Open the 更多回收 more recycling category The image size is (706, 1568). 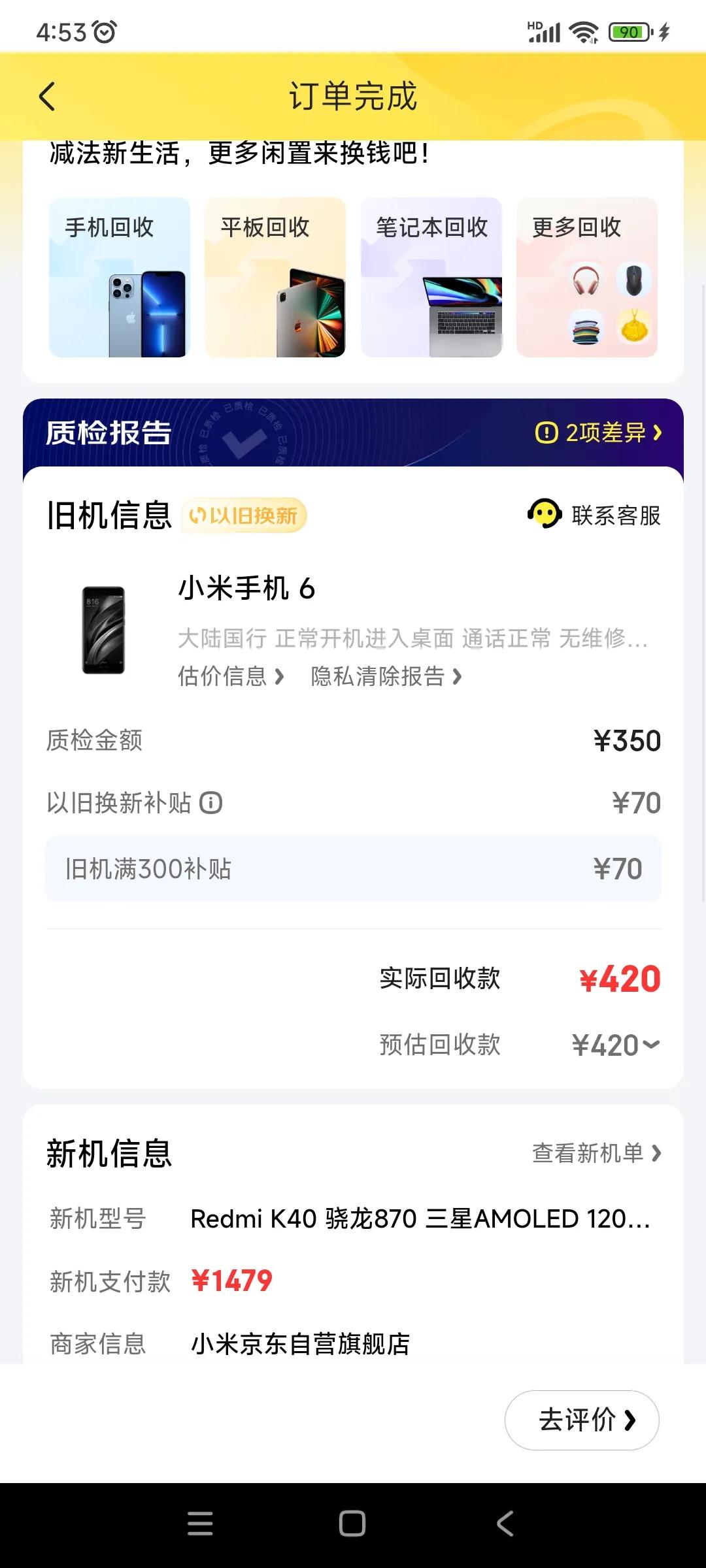[587, 278]
